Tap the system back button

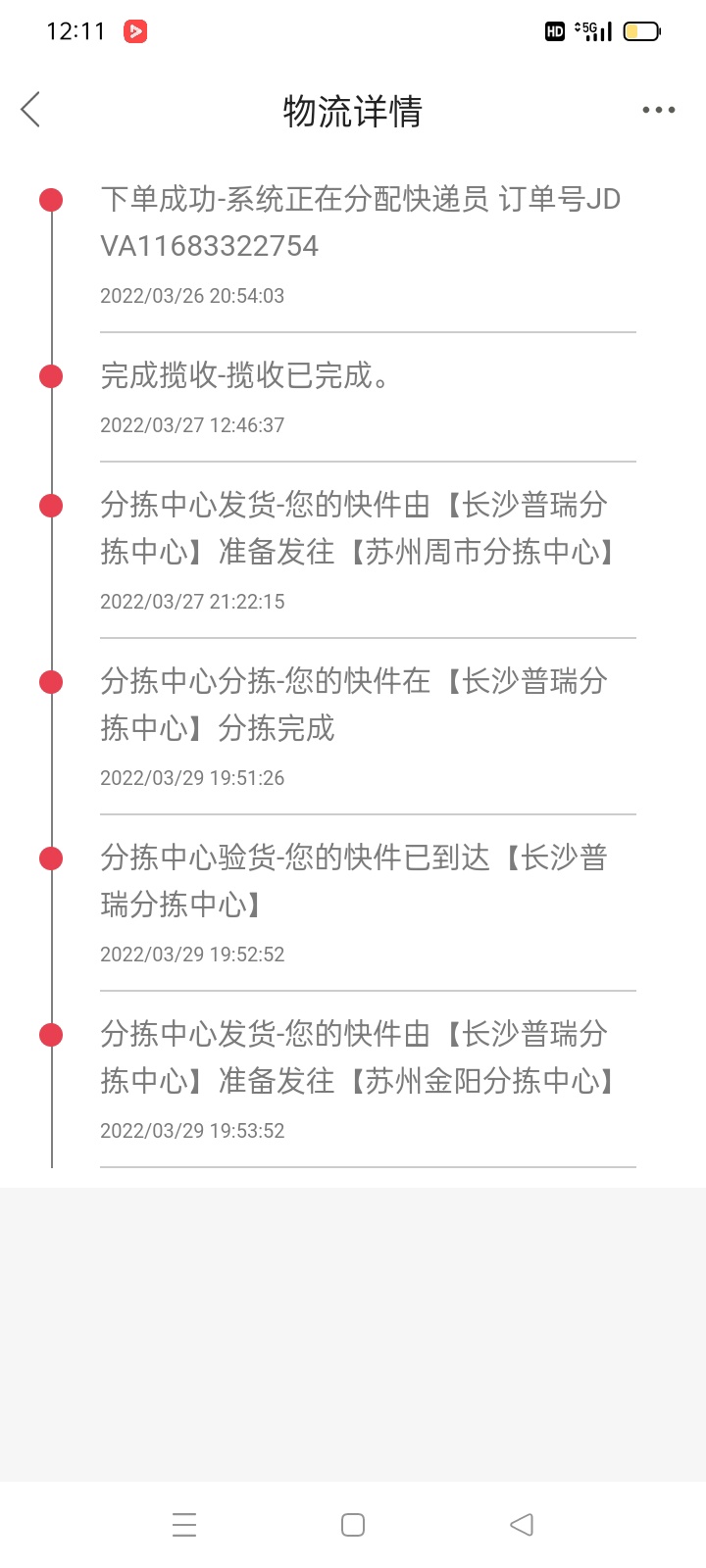point(522,1524)
